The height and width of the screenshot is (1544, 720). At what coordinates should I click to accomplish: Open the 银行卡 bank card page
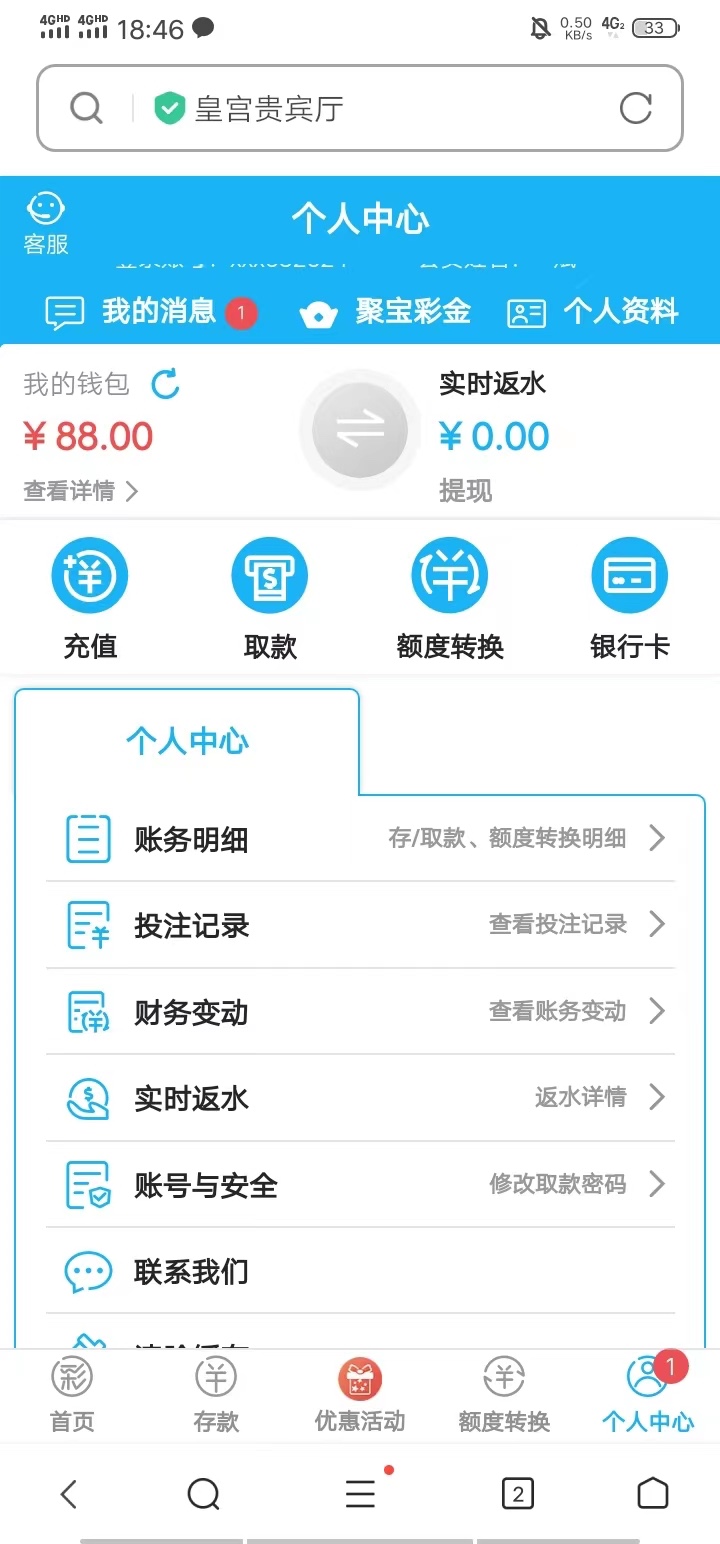point(629,596)
